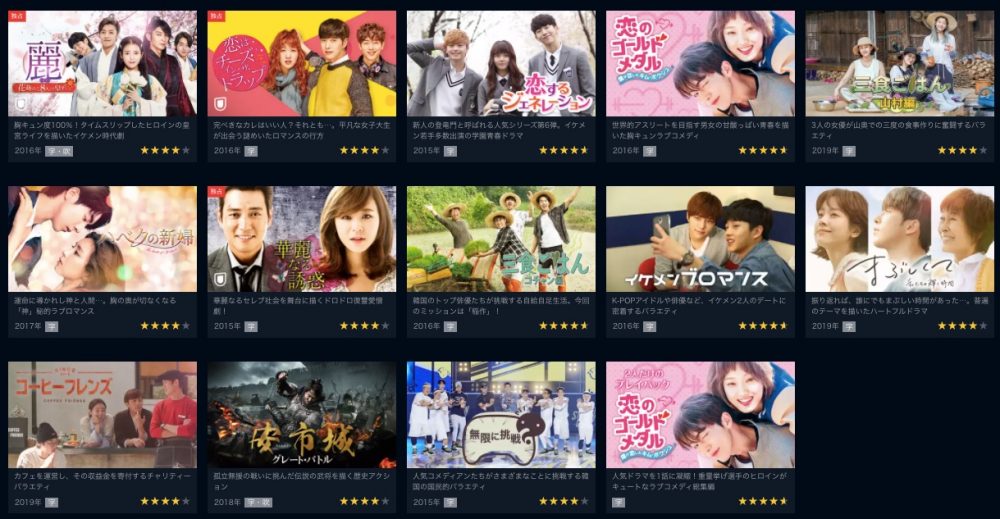Select コーヒーフレンズ charity variety card
The height and width of the screenshot is (519, 1000).
(102, 415)
